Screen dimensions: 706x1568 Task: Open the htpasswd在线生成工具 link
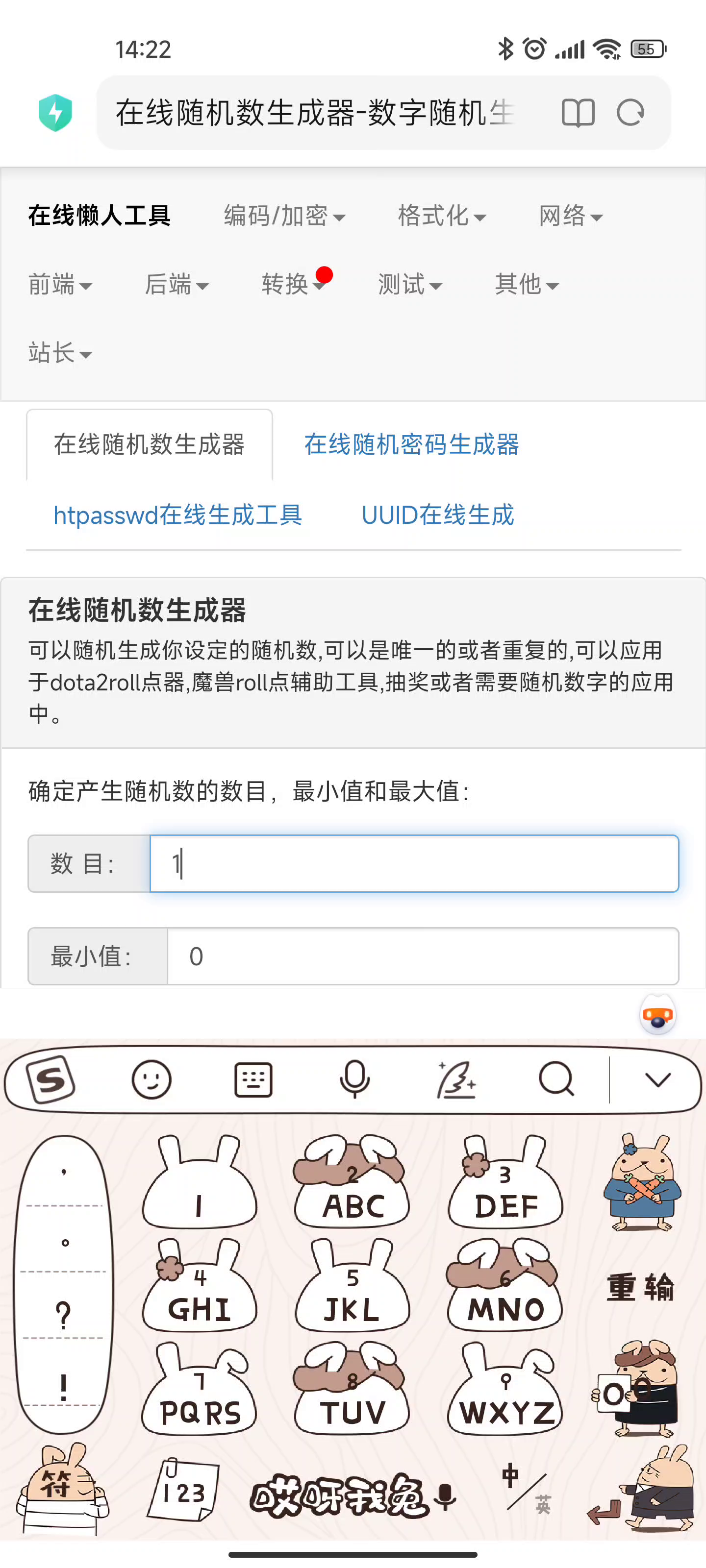click(177, 515)
